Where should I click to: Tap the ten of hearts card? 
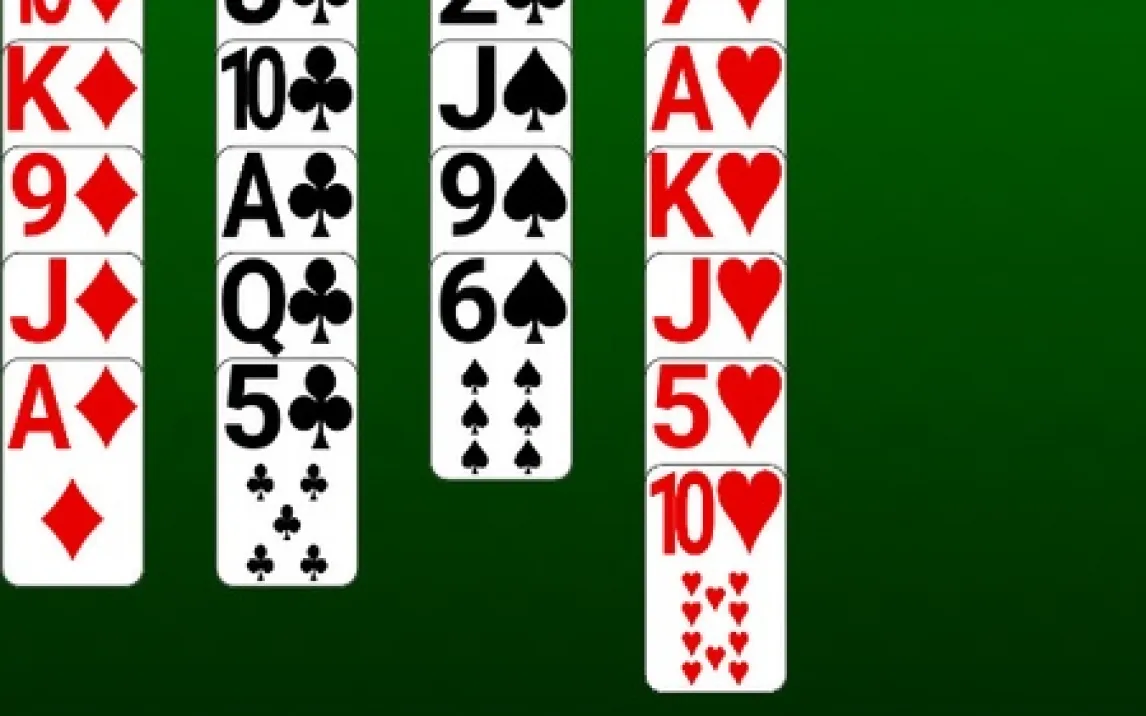pyautogui.click(x=715, y=577)
